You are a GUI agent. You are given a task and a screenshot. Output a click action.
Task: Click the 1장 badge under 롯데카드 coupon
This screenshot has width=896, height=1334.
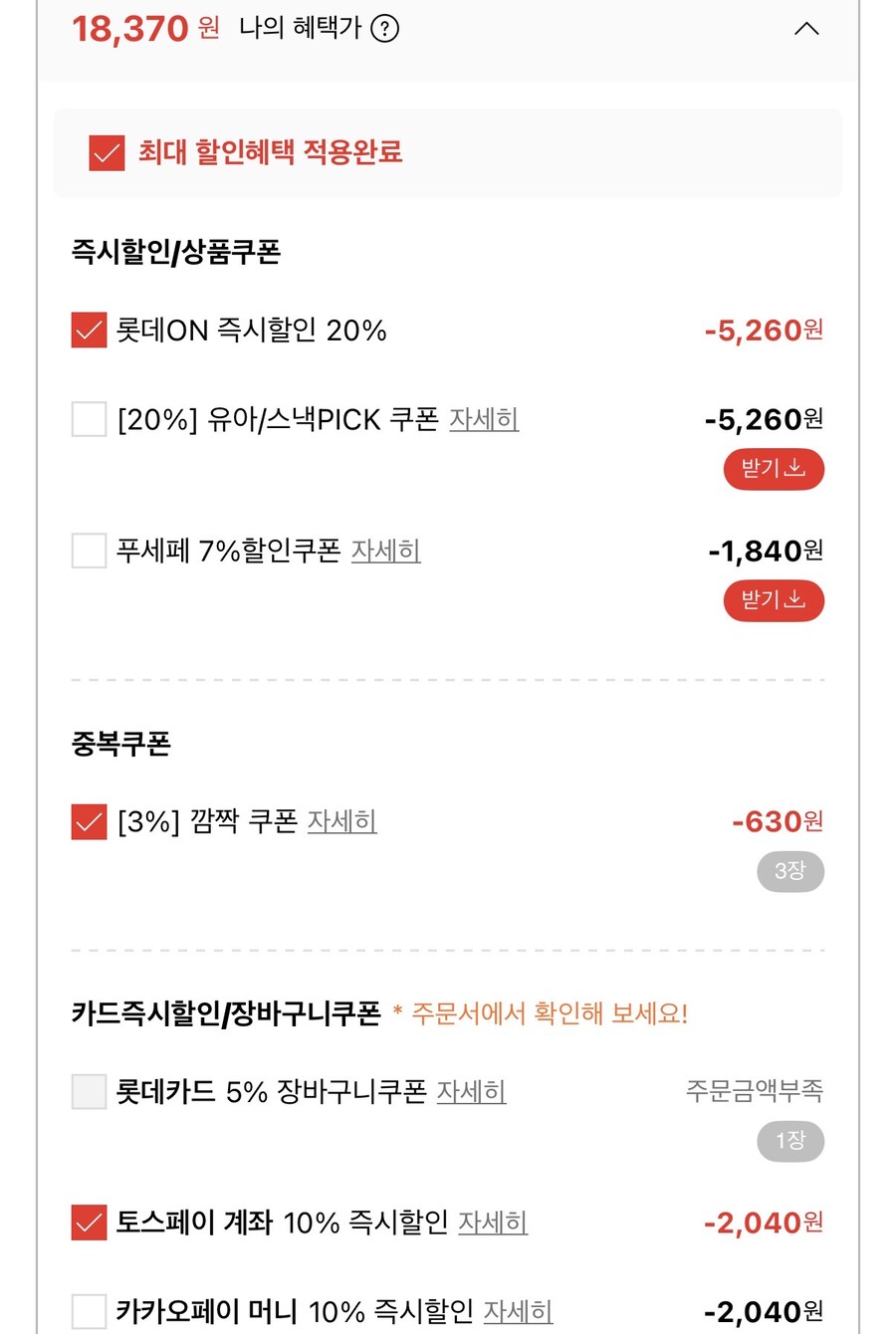(x=790, y=1142)
